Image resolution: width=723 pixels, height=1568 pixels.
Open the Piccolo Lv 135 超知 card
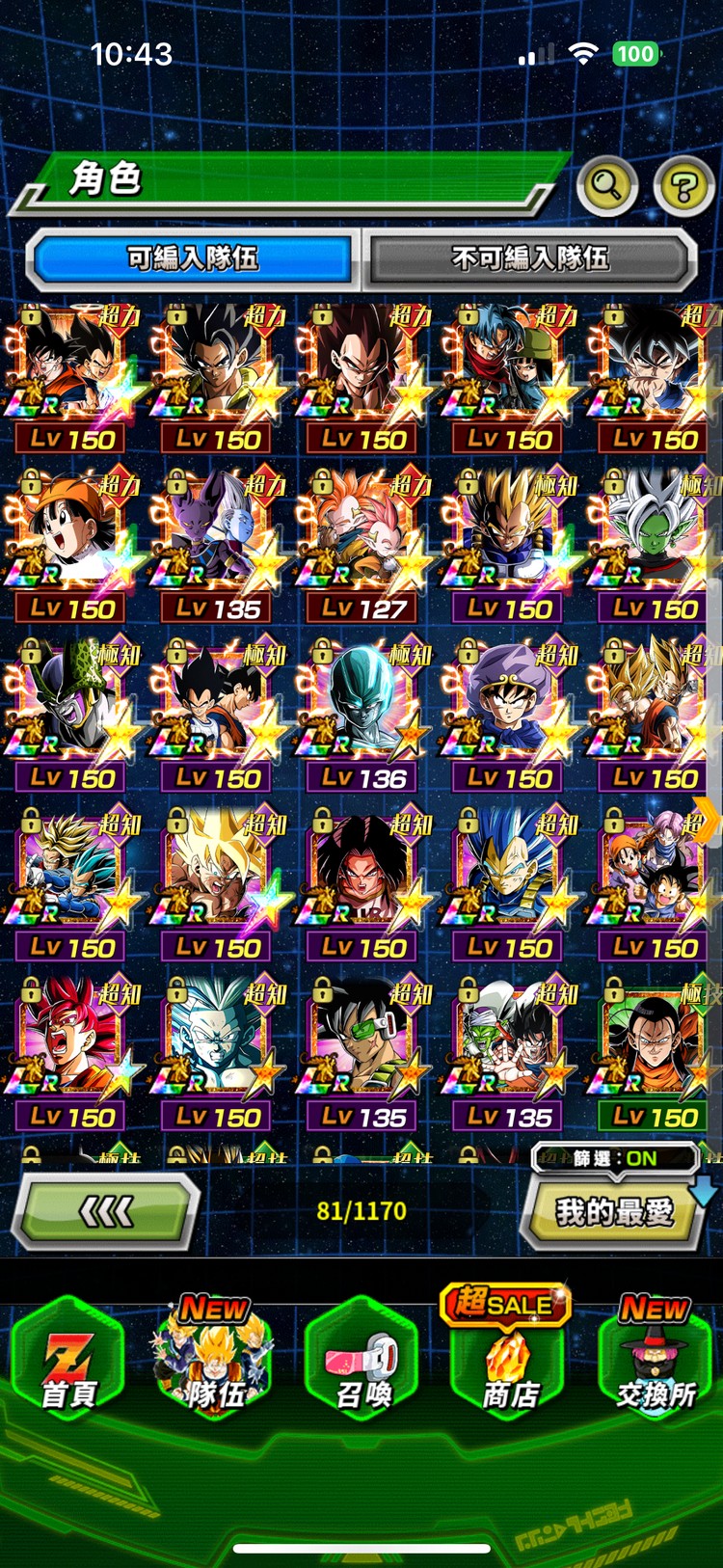pos(508,1051)
